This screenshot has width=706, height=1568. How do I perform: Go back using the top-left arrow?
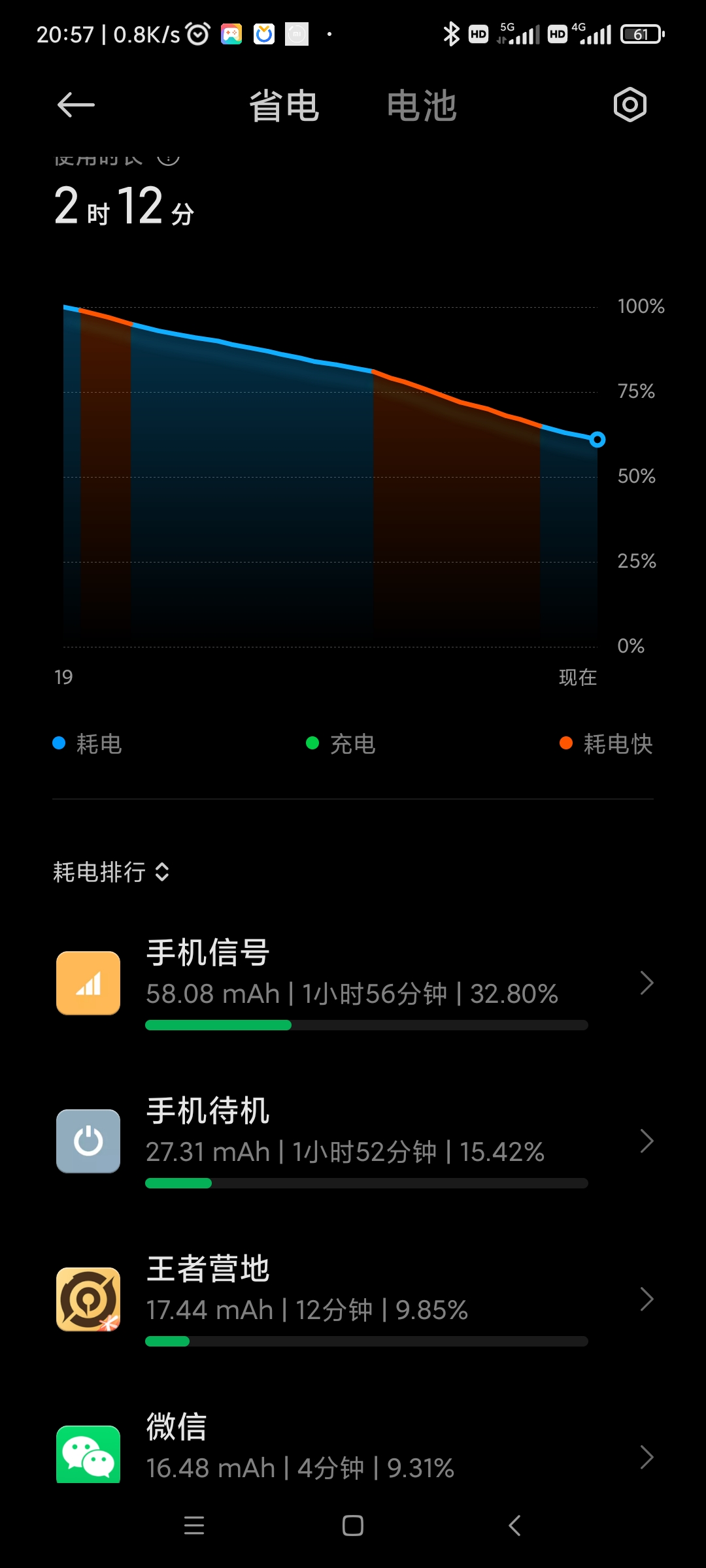[76, 105]
